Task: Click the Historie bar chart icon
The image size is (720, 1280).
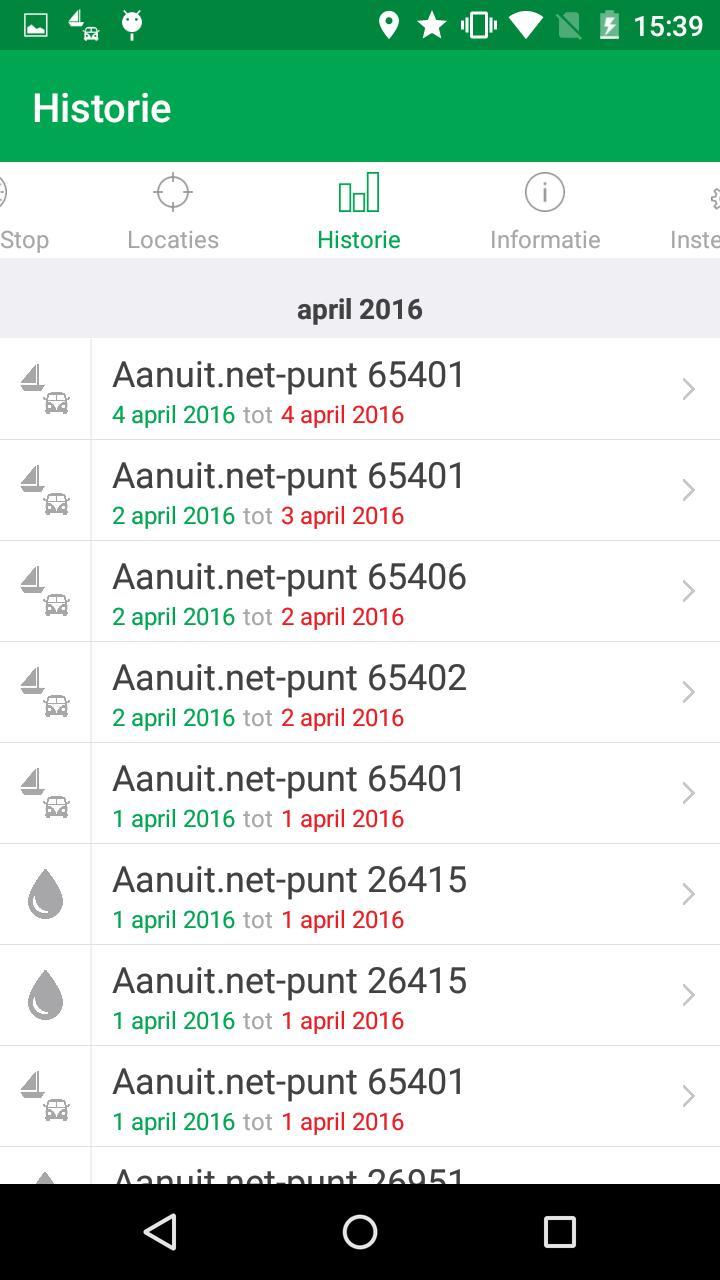Action: pos(358,191)
